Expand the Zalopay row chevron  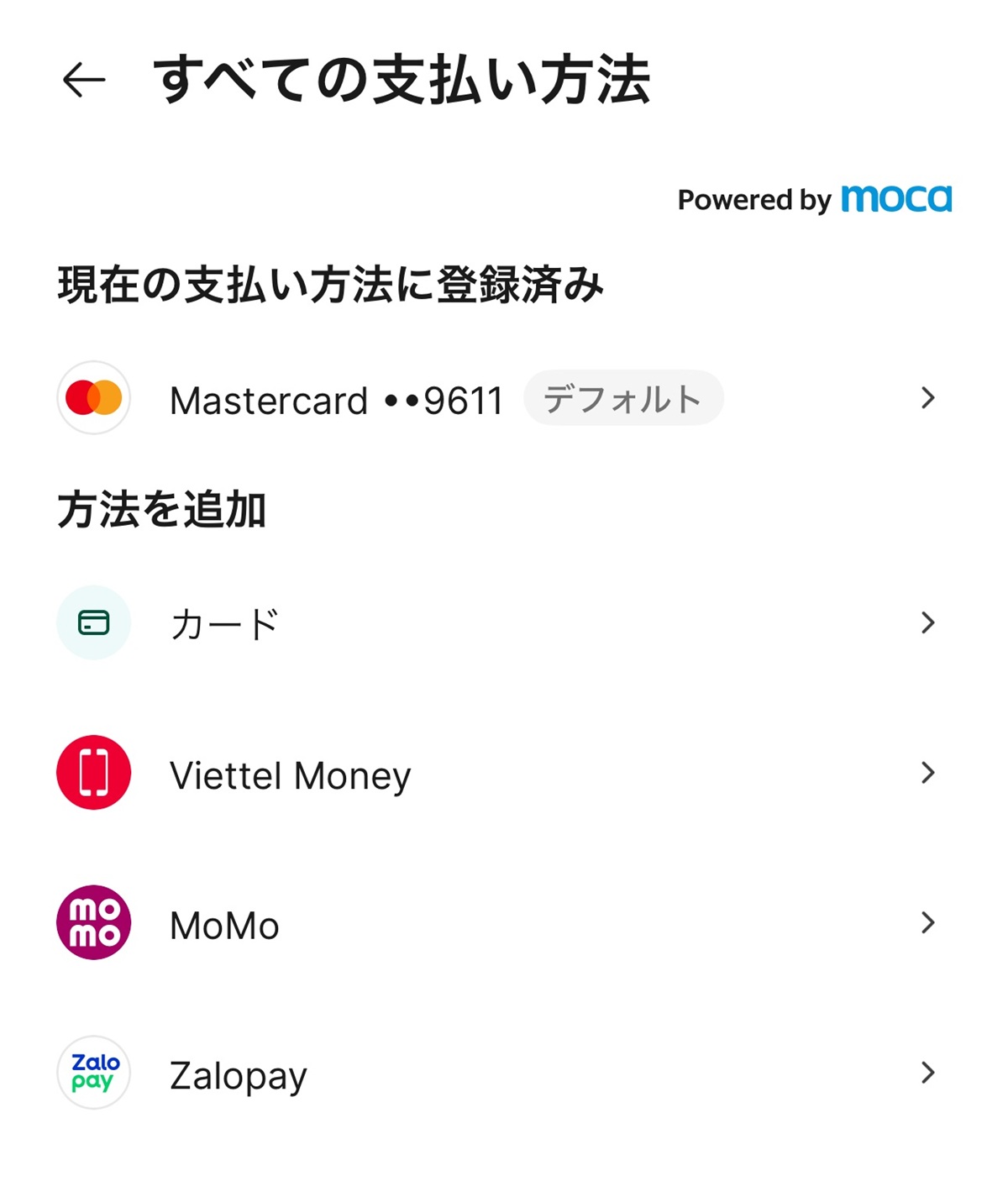(x=927, y=1073)
